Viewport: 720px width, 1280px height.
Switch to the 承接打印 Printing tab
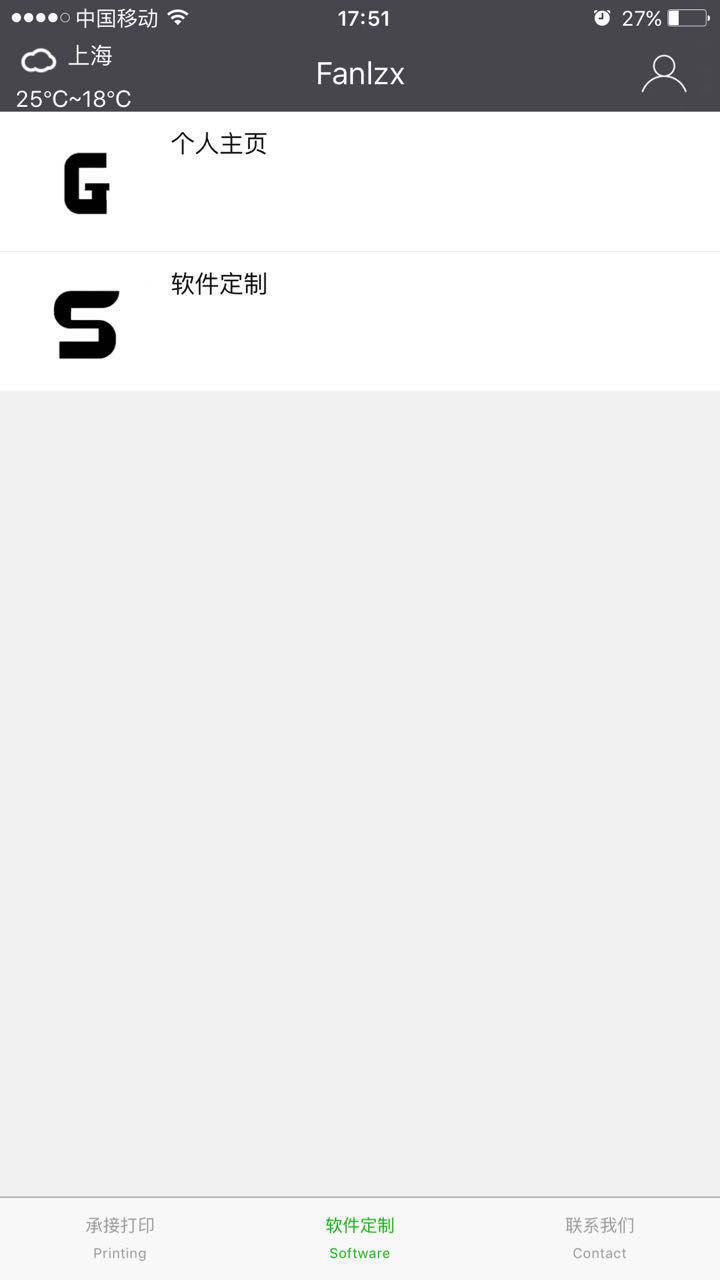(120, 1238)
